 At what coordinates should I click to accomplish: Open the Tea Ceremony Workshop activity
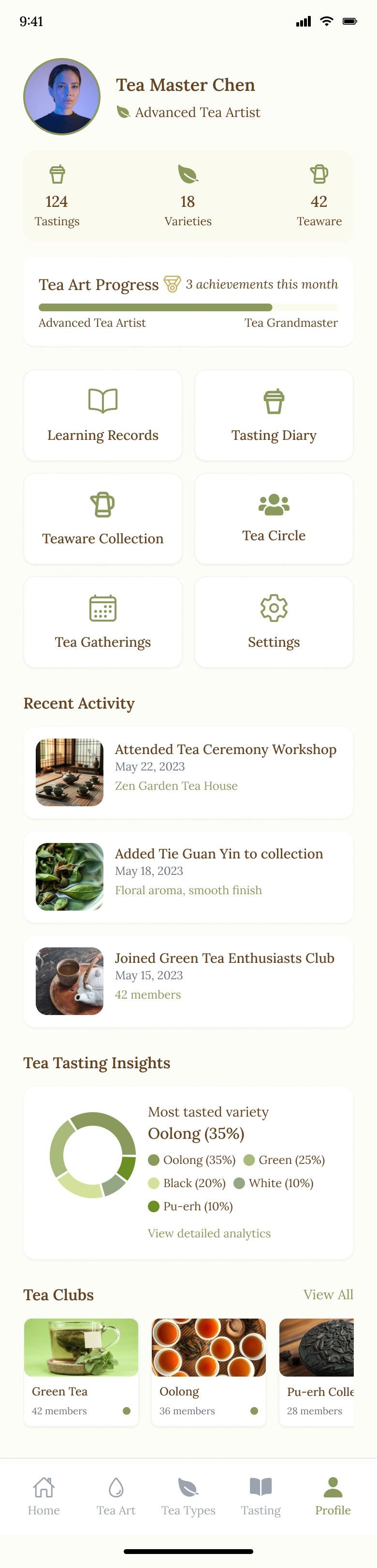[x=188, y=772]
